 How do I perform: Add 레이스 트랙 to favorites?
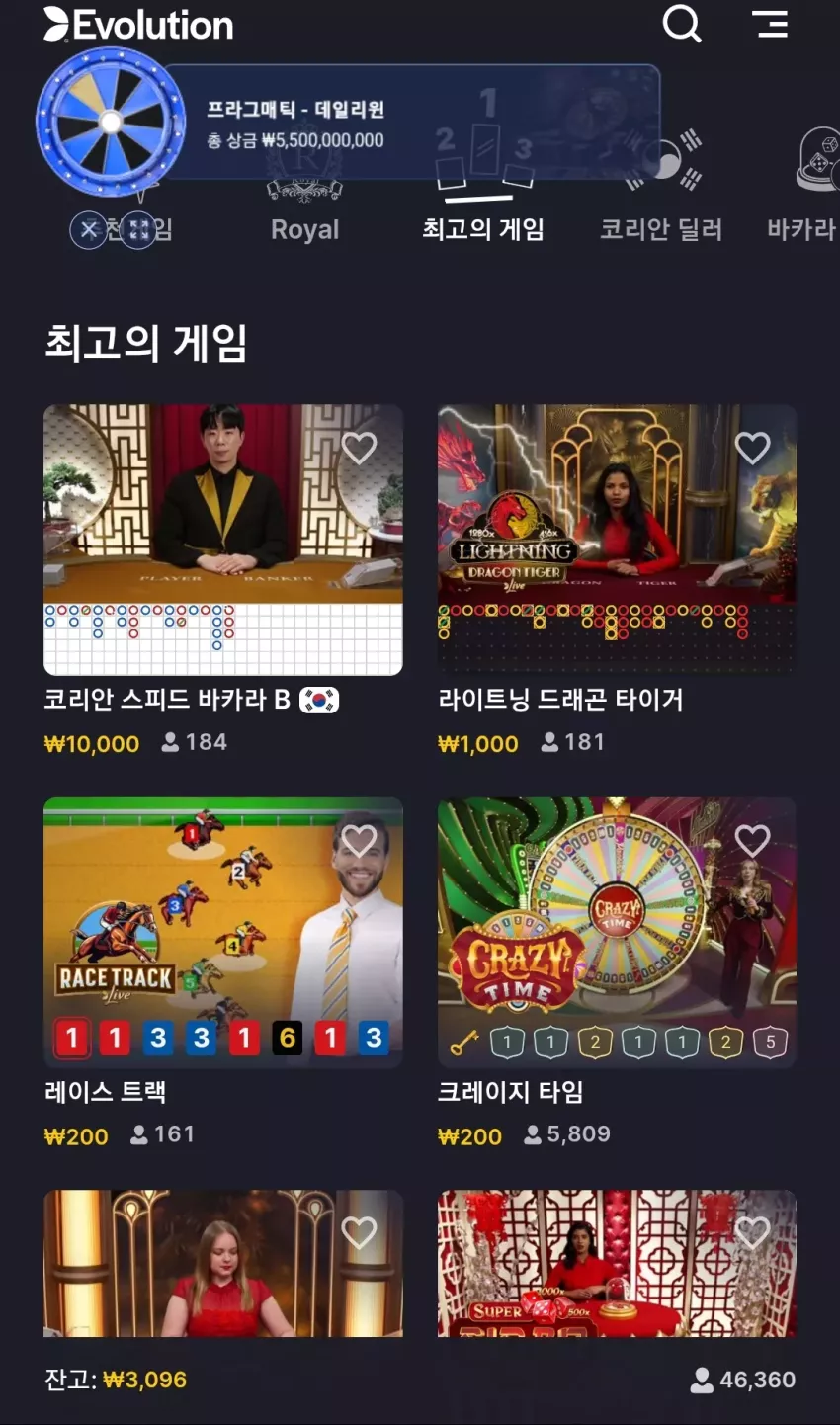tap(359, 841)
